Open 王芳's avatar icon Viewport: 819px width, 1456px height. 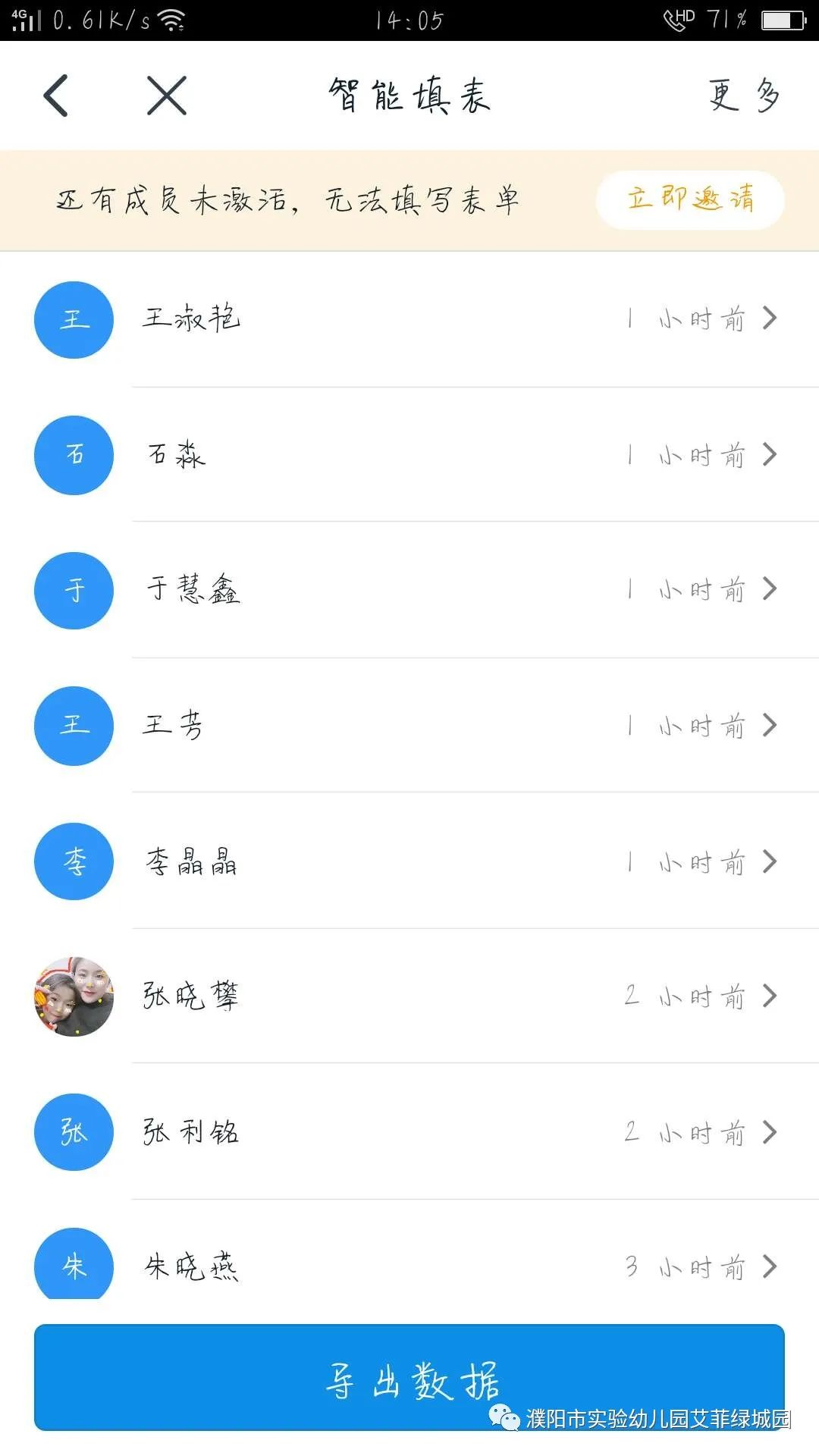tap(73, 726)
